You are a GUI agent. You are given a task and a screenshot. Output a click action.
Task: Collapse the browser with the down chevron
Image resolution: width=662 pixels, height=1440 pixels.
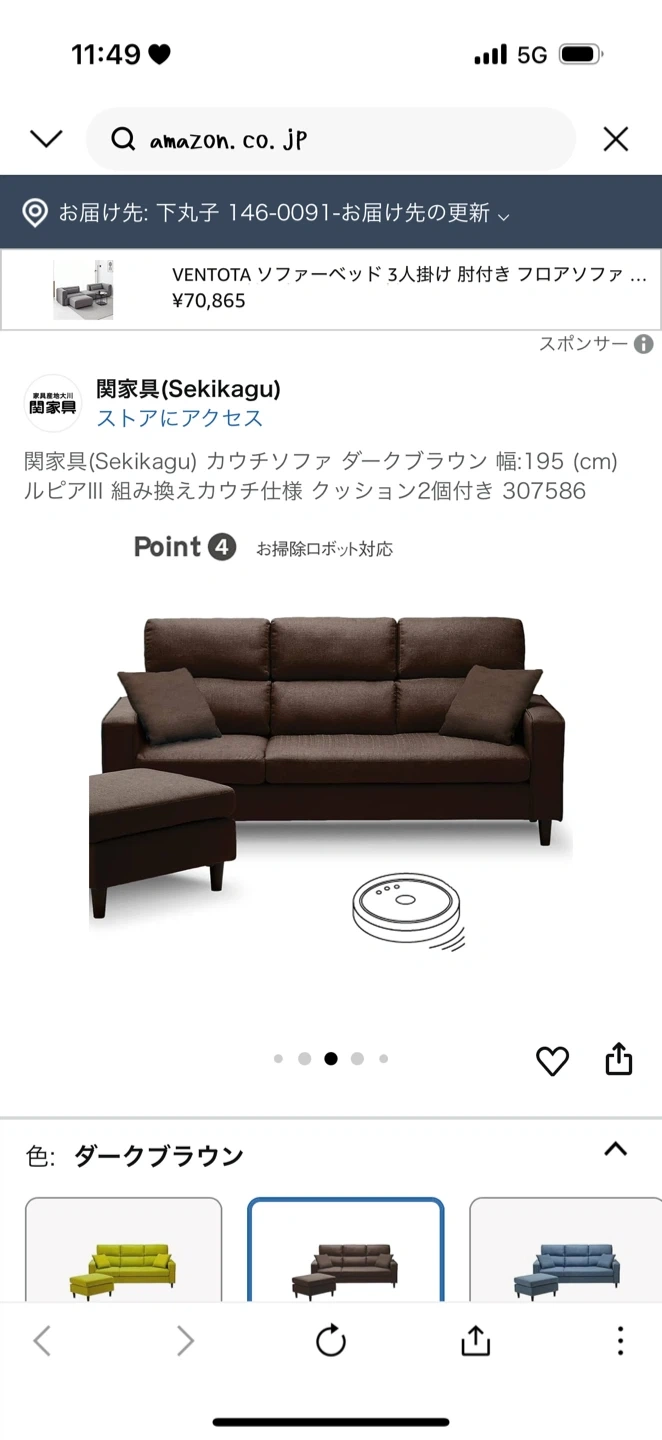(x=46, y=139)
